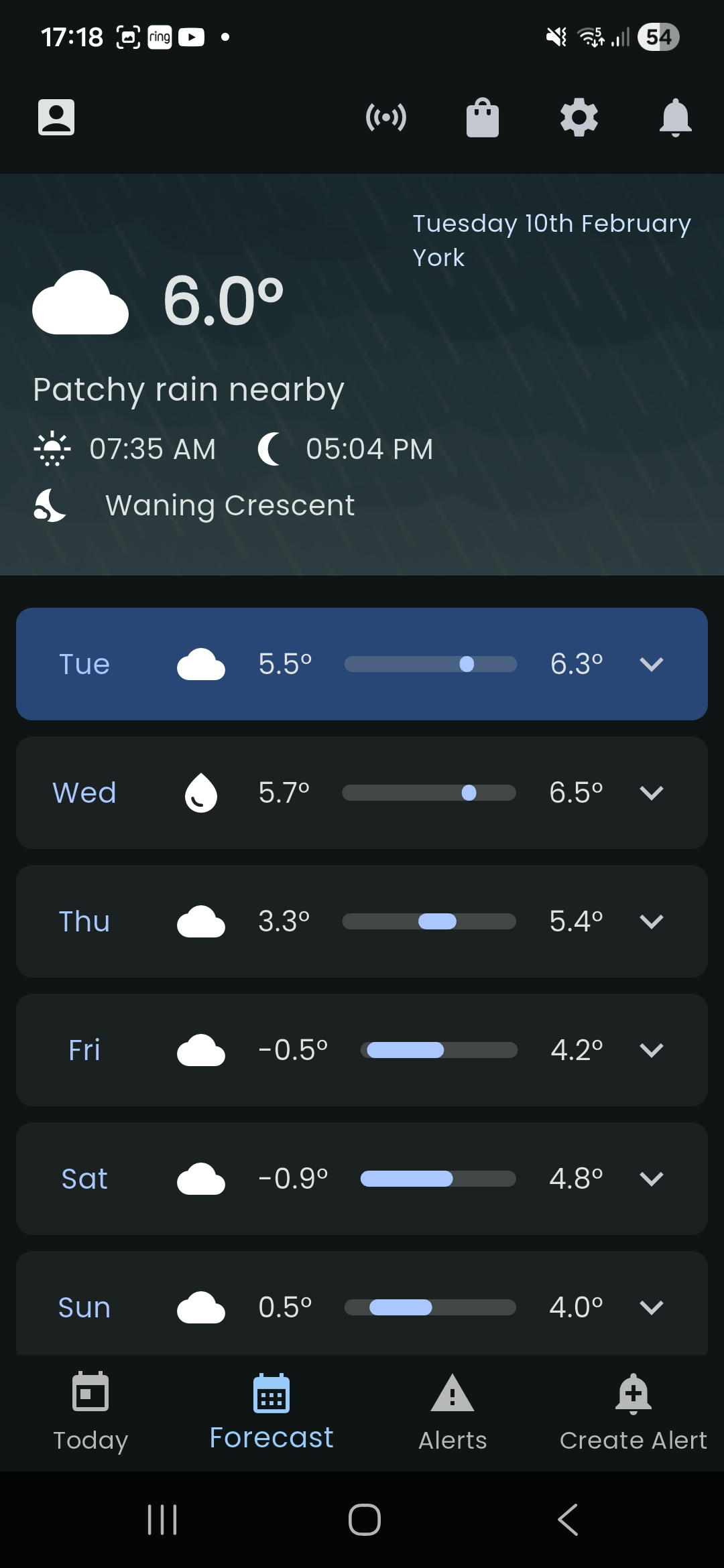Click the cloud icon on Thursday's row
This screenshot has height=1568, width=724.
200,921
